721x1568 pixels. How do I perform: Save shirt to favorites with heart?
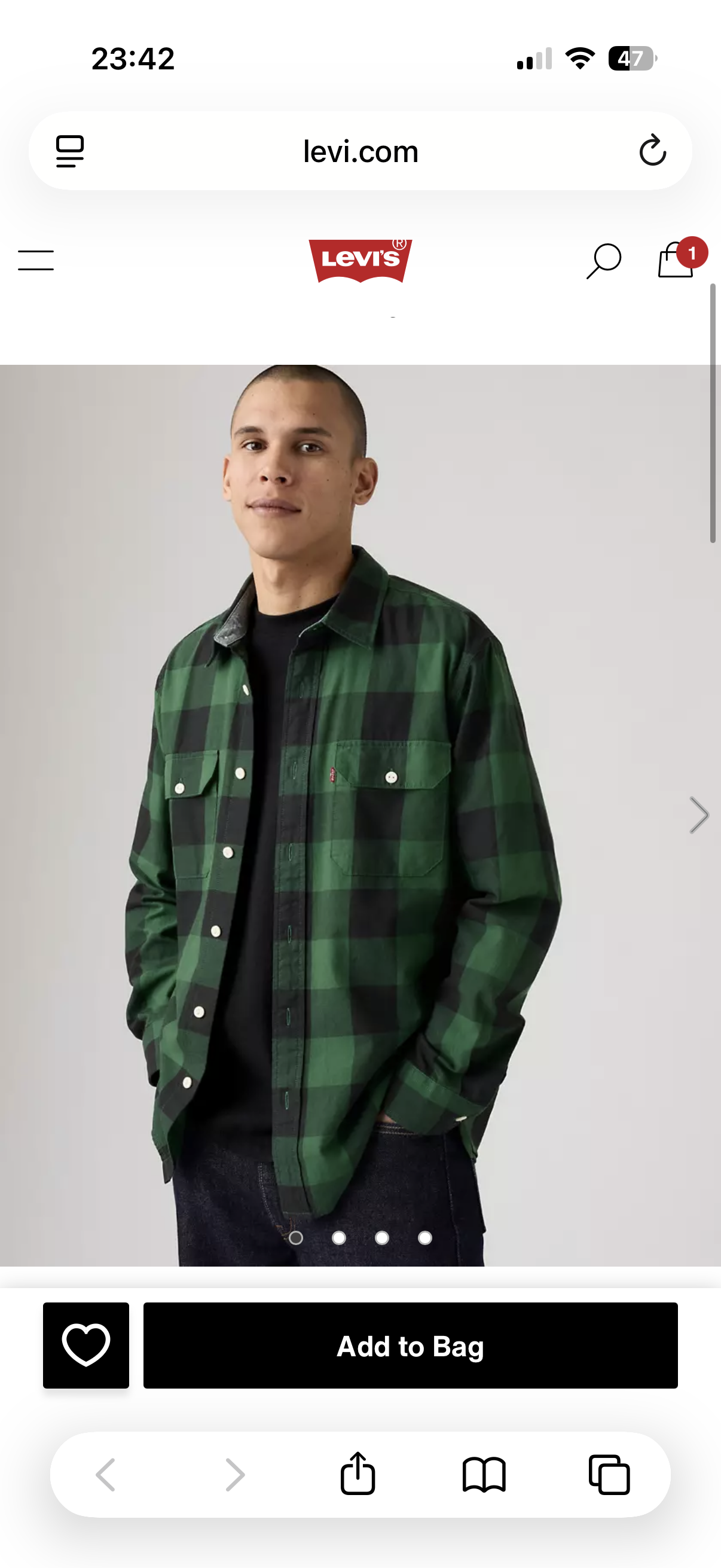click(85, 1346)
